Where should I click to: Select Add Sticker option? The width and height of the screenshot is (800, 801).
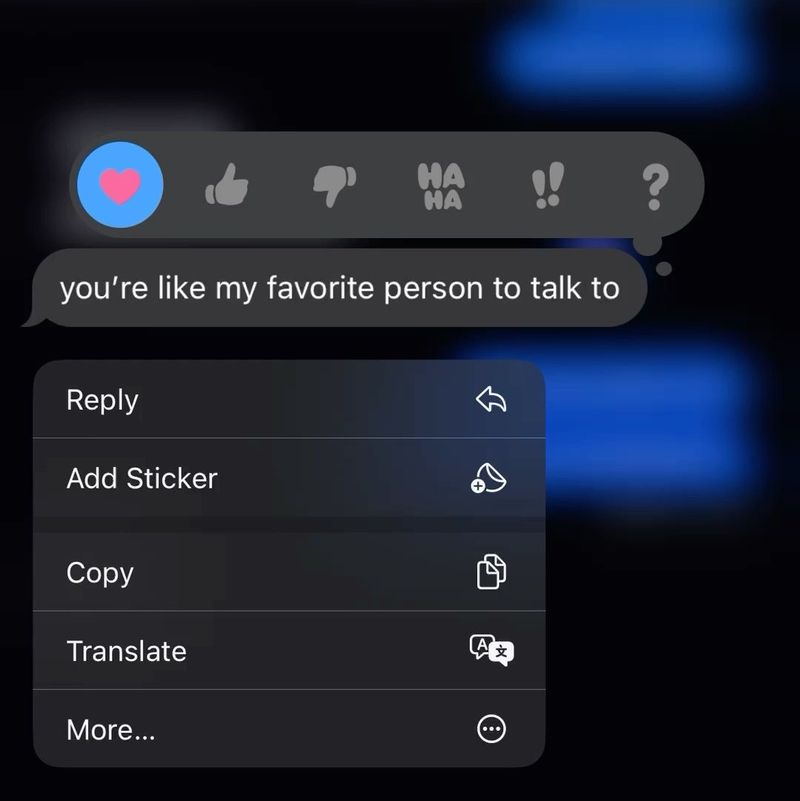pyautogui.click(x=288, y=478)
